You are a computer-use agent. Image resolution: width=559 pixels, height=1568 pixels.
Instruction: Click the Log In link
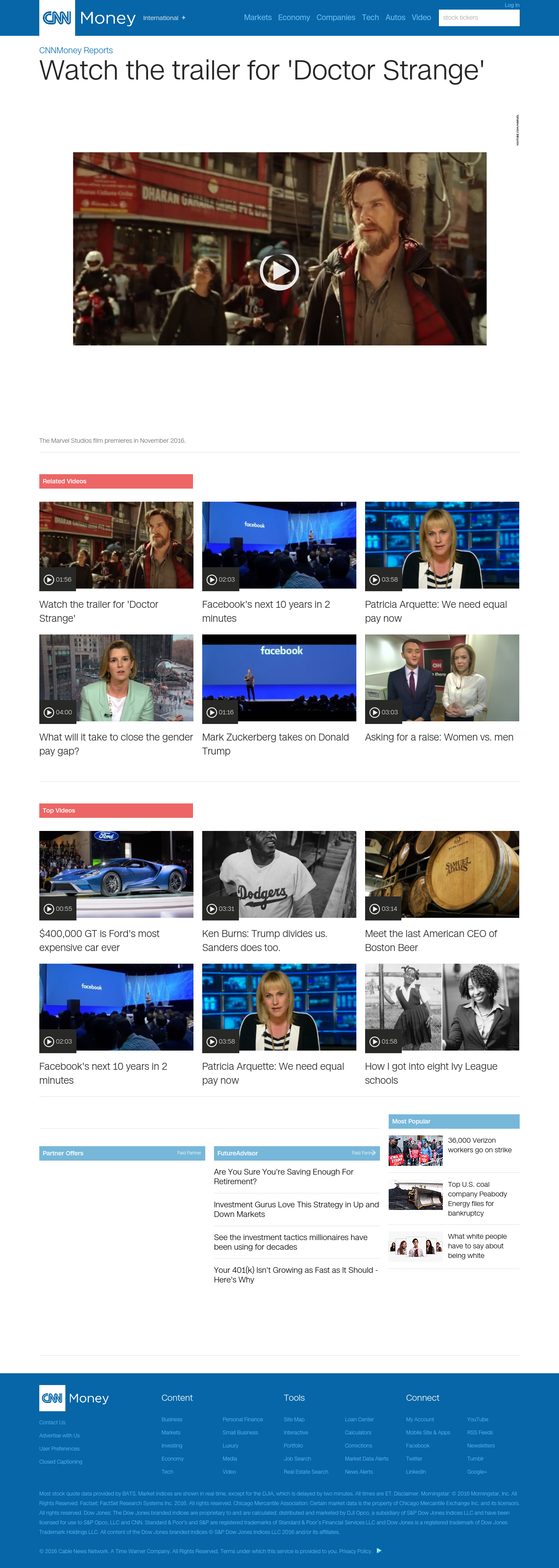coord(511,5)
